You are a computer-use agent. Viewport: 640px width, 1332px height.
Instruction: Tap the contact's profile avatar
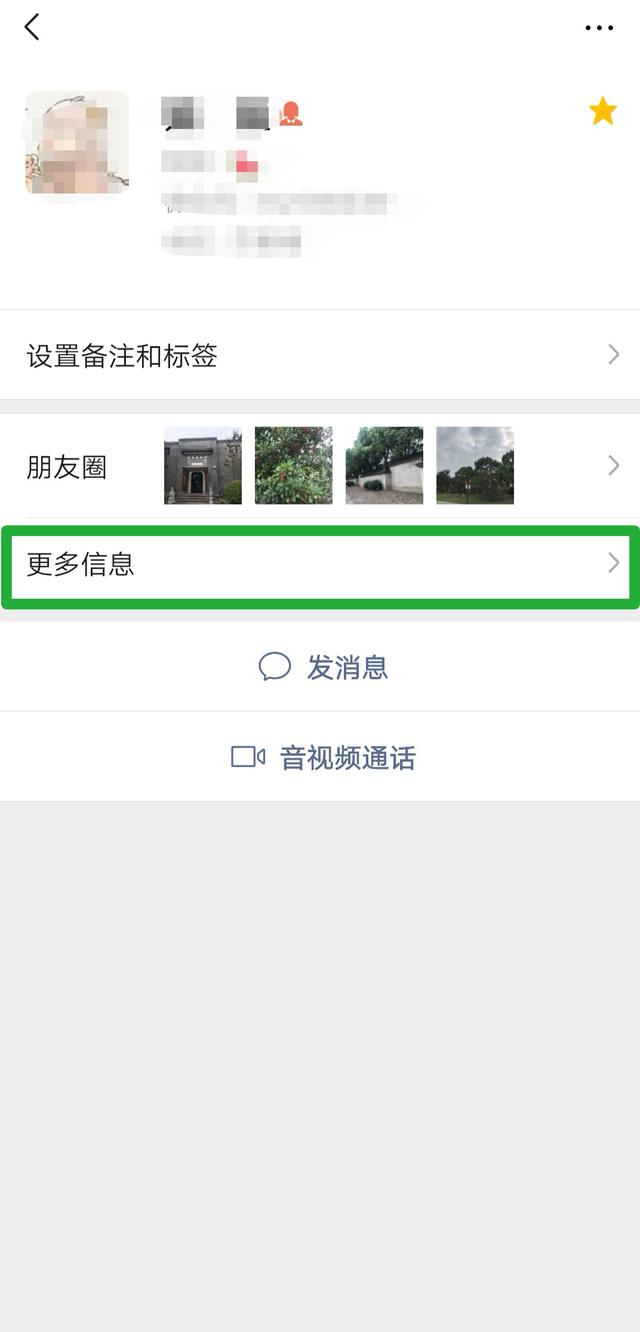[x=77, y=143]
